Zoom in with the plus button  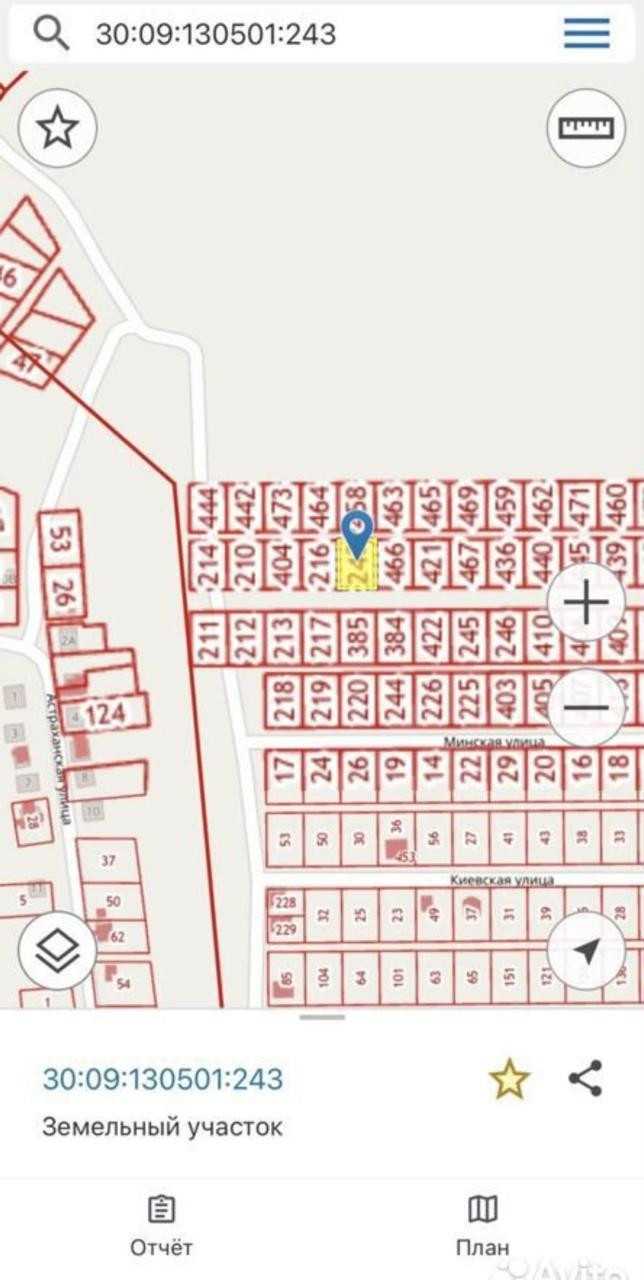[x=587, y=602]
